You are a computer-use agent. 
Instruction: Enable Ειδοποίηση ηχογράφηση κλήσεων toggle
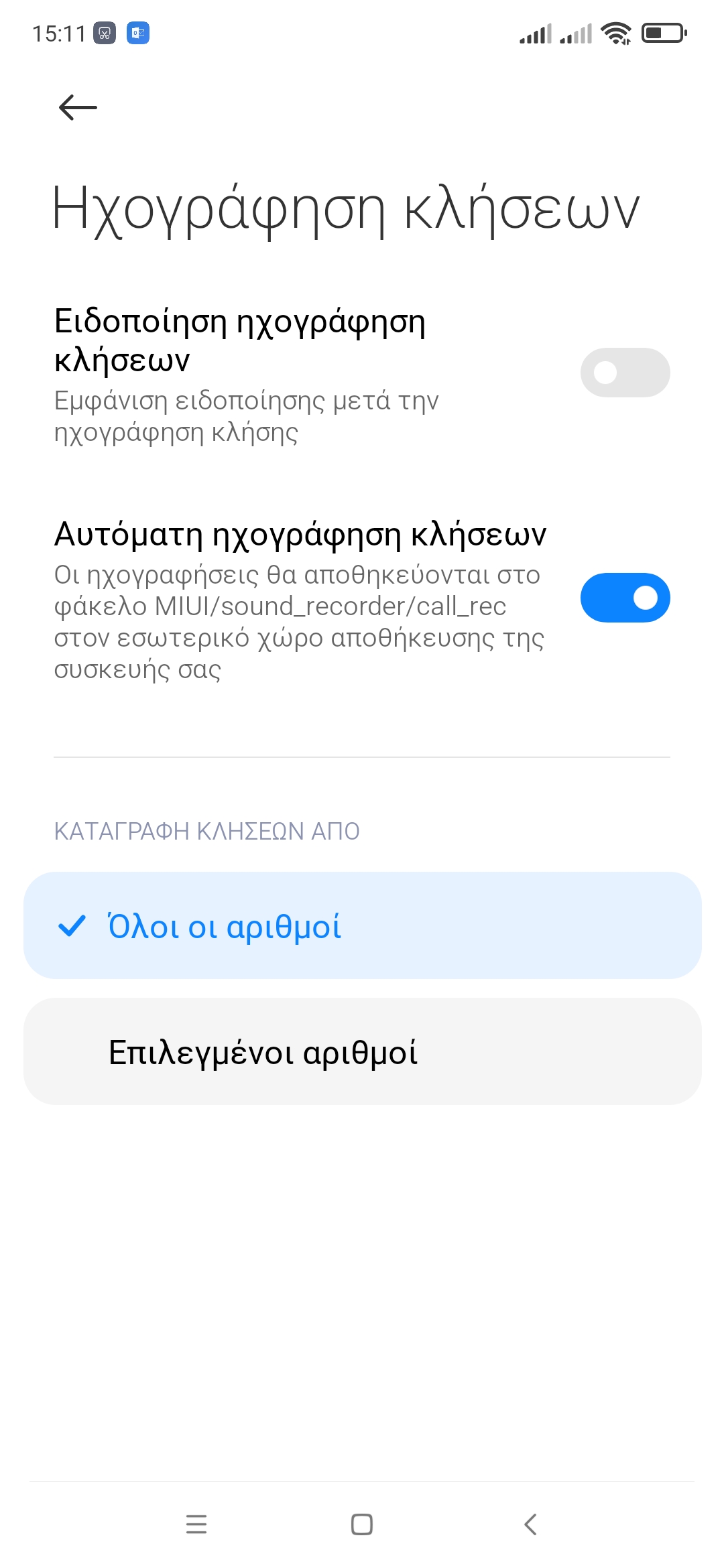point(625,373)
